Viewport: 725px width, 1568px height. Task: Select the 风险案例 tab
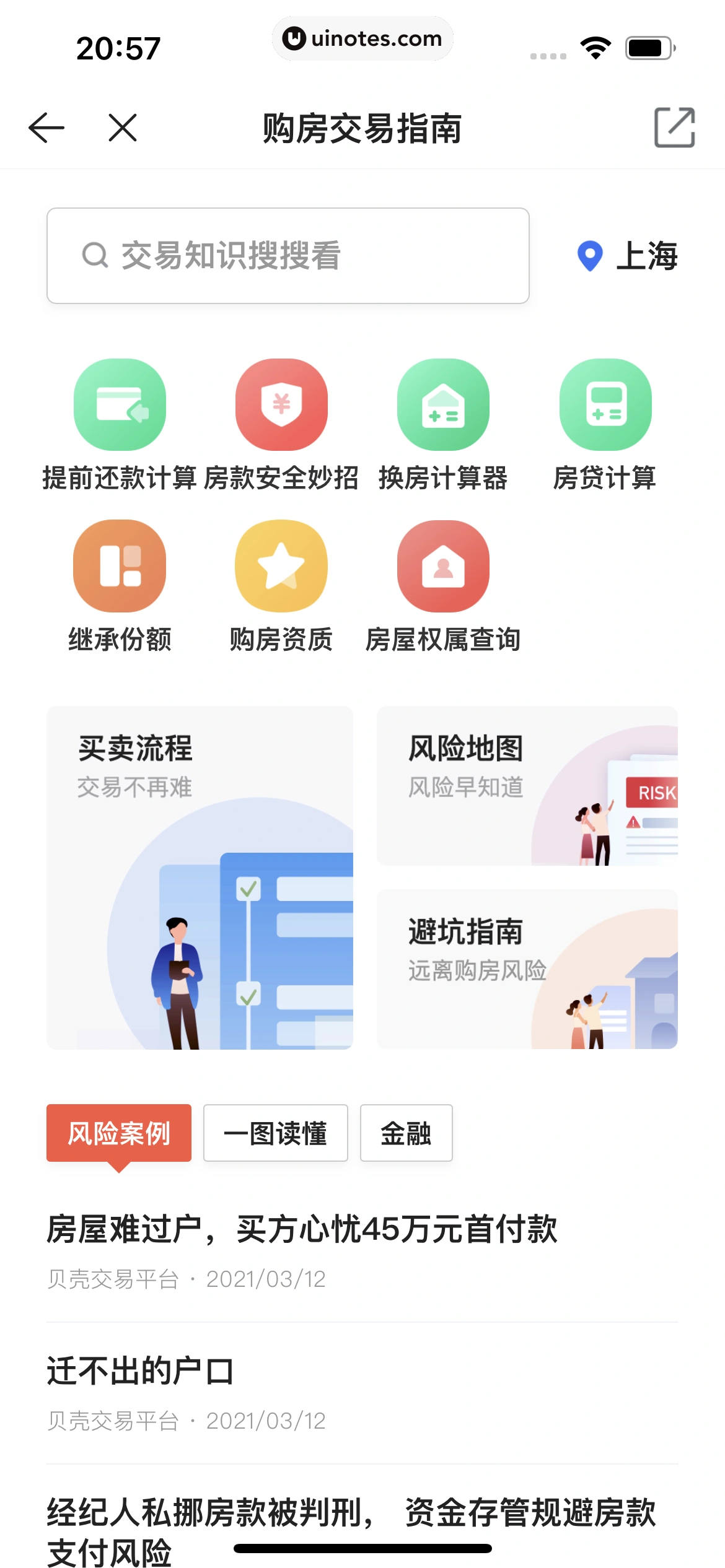[119, 1133]
